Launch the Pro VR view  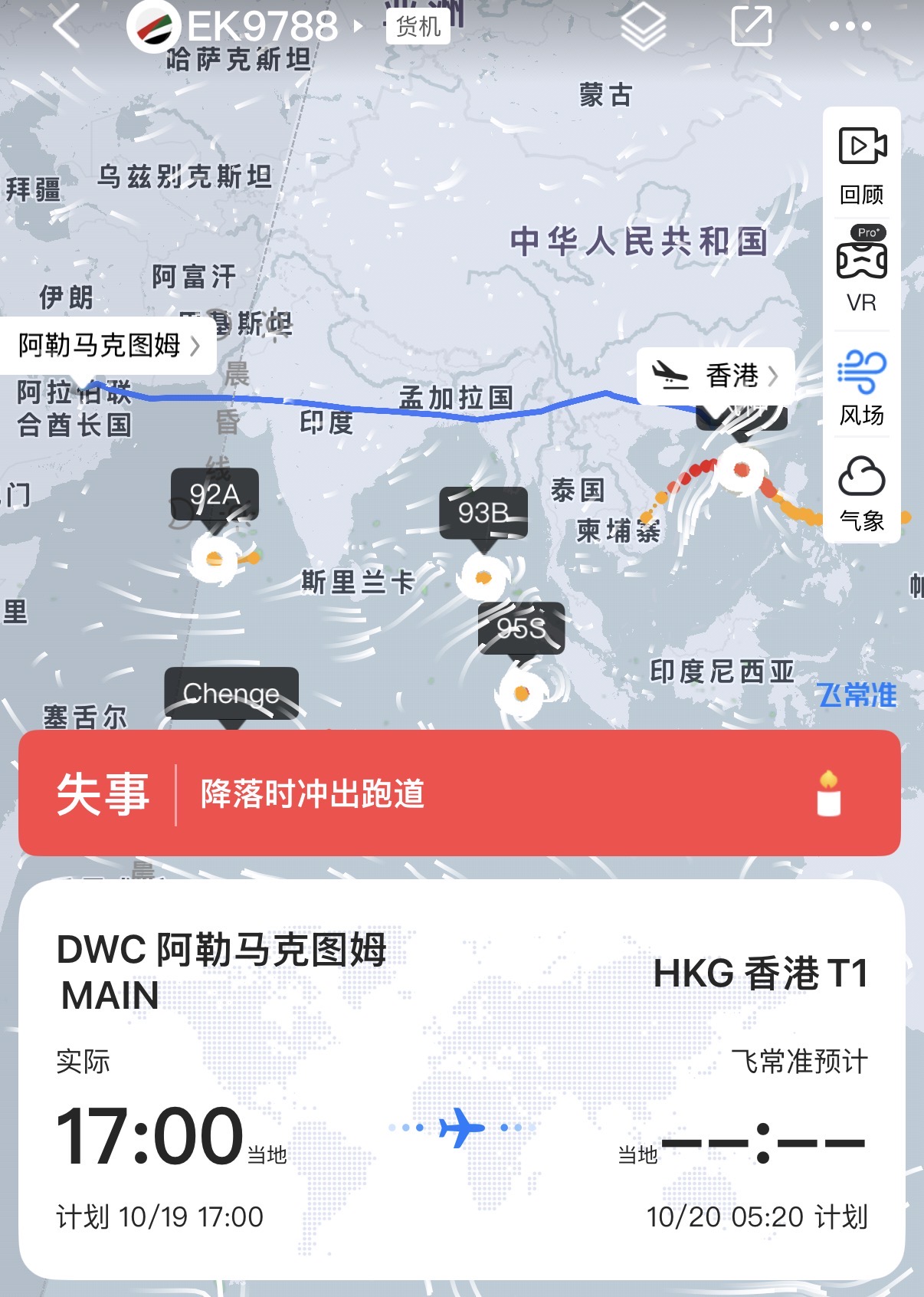862,270
